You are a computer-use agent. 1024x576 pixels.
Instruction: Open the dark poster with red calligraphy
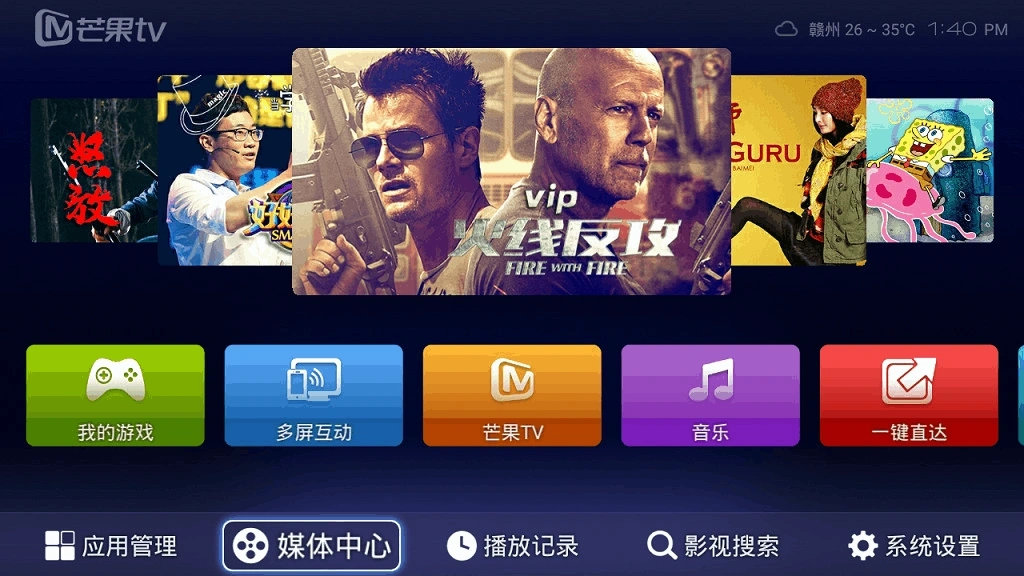(x=92, y=170)
